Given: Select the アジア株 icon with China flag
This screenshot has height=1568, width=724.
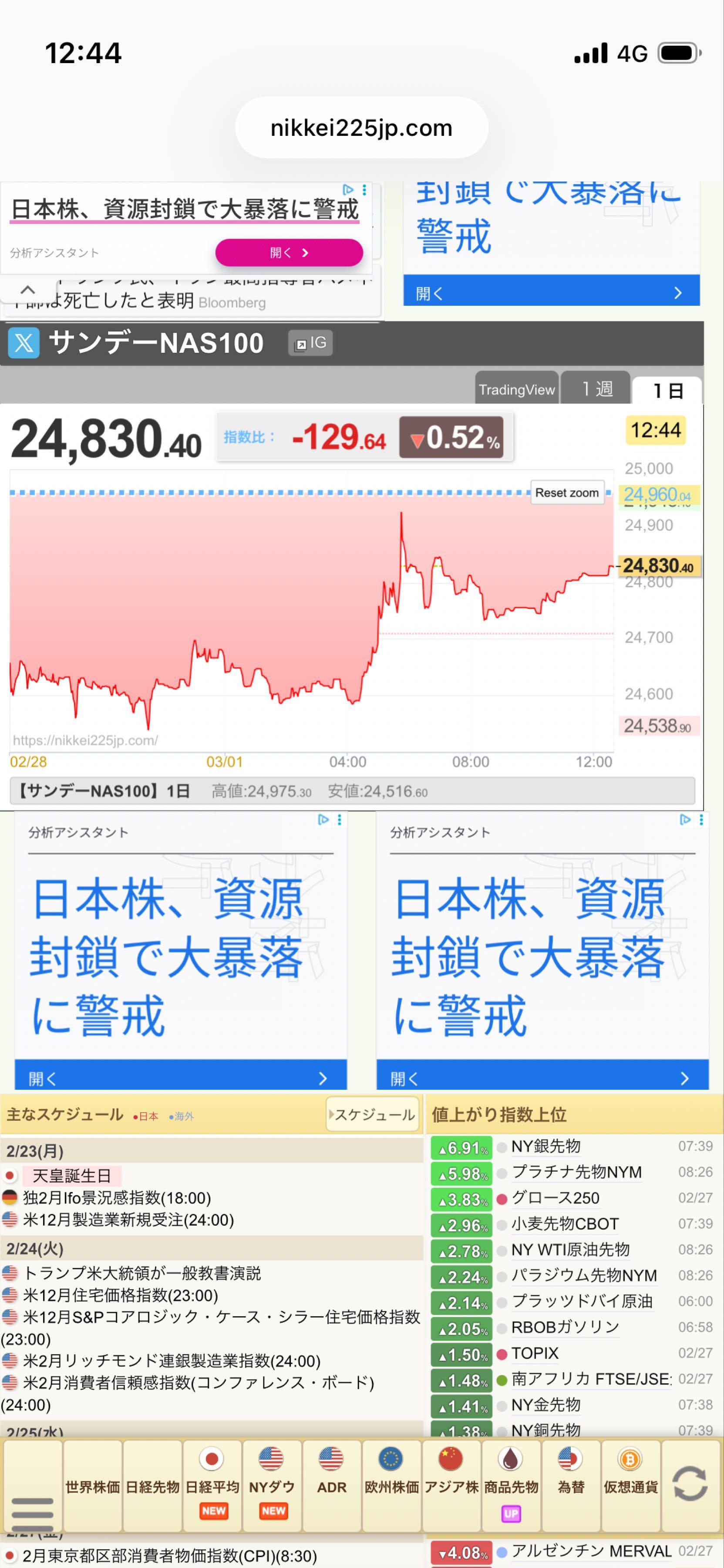Looking at the screenshot, I should (x=452, y=1484).
